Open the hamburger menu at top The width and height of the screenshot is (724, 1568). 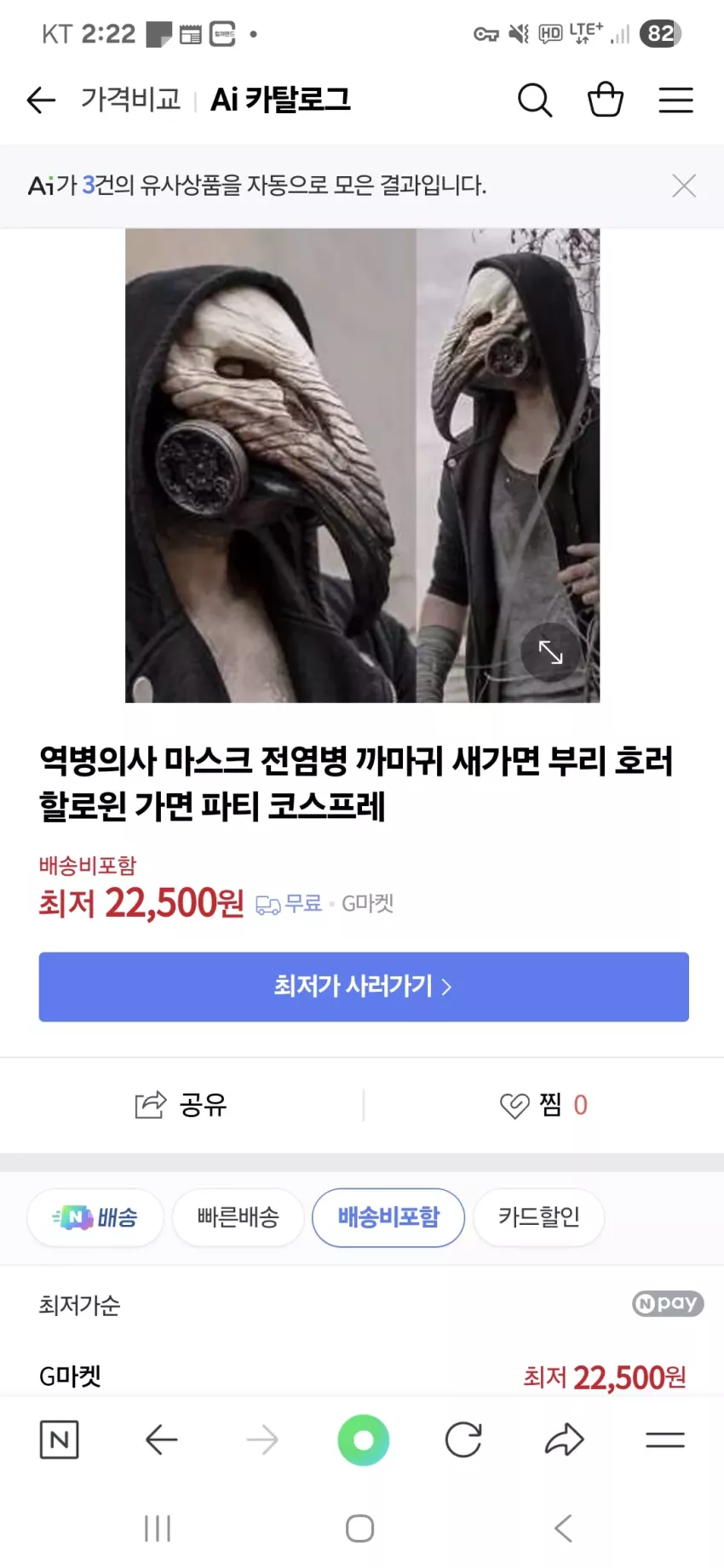[675, 100]
